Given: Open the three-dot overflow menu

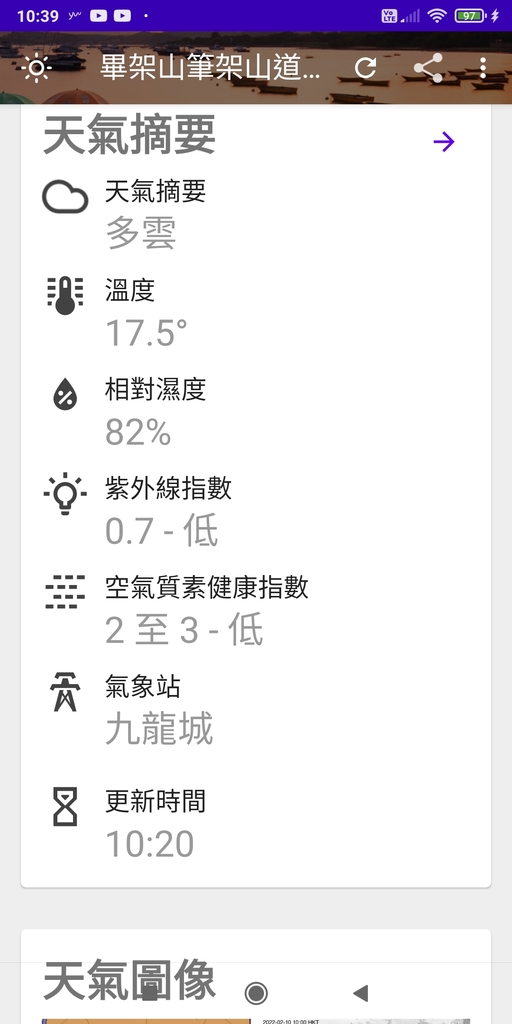Looking at the screenshot, I should click(x=483, y=68).
